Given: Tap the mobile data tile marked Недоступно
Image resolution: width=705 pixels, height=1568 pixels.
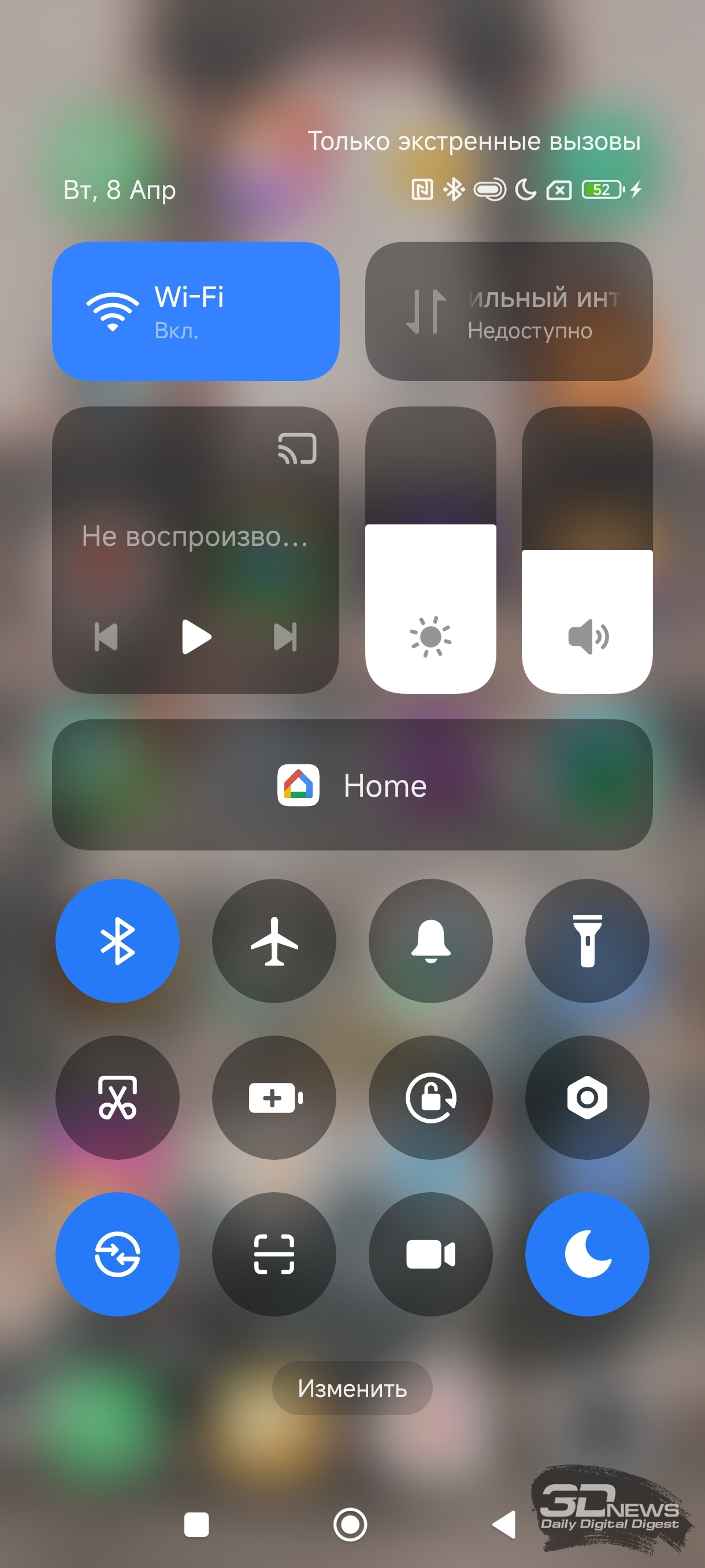Looking at the screenshot, I should pos(509,311).
